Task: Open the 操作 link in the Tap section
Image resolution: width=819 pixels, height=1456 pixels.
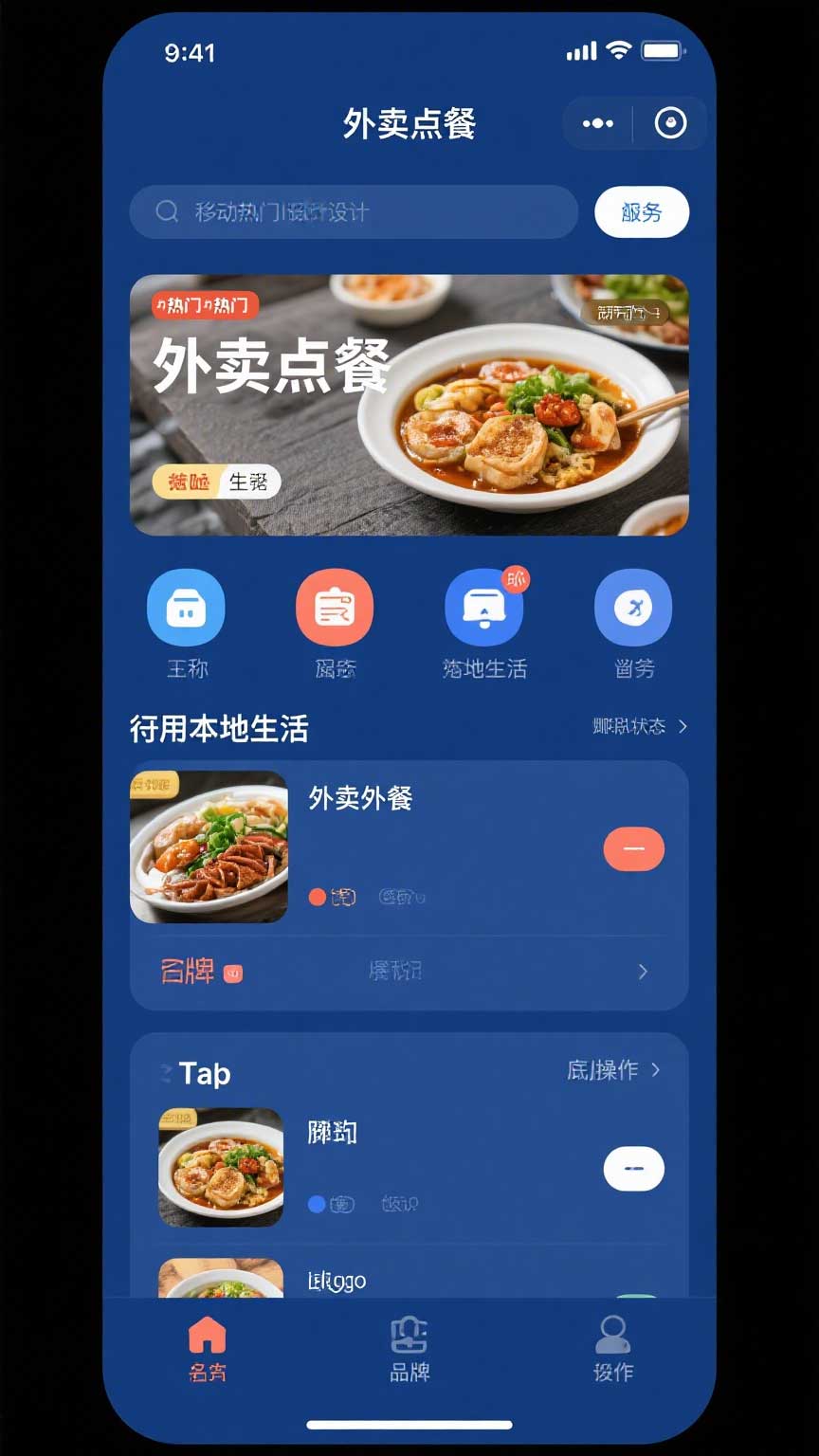Action: 613,1070
